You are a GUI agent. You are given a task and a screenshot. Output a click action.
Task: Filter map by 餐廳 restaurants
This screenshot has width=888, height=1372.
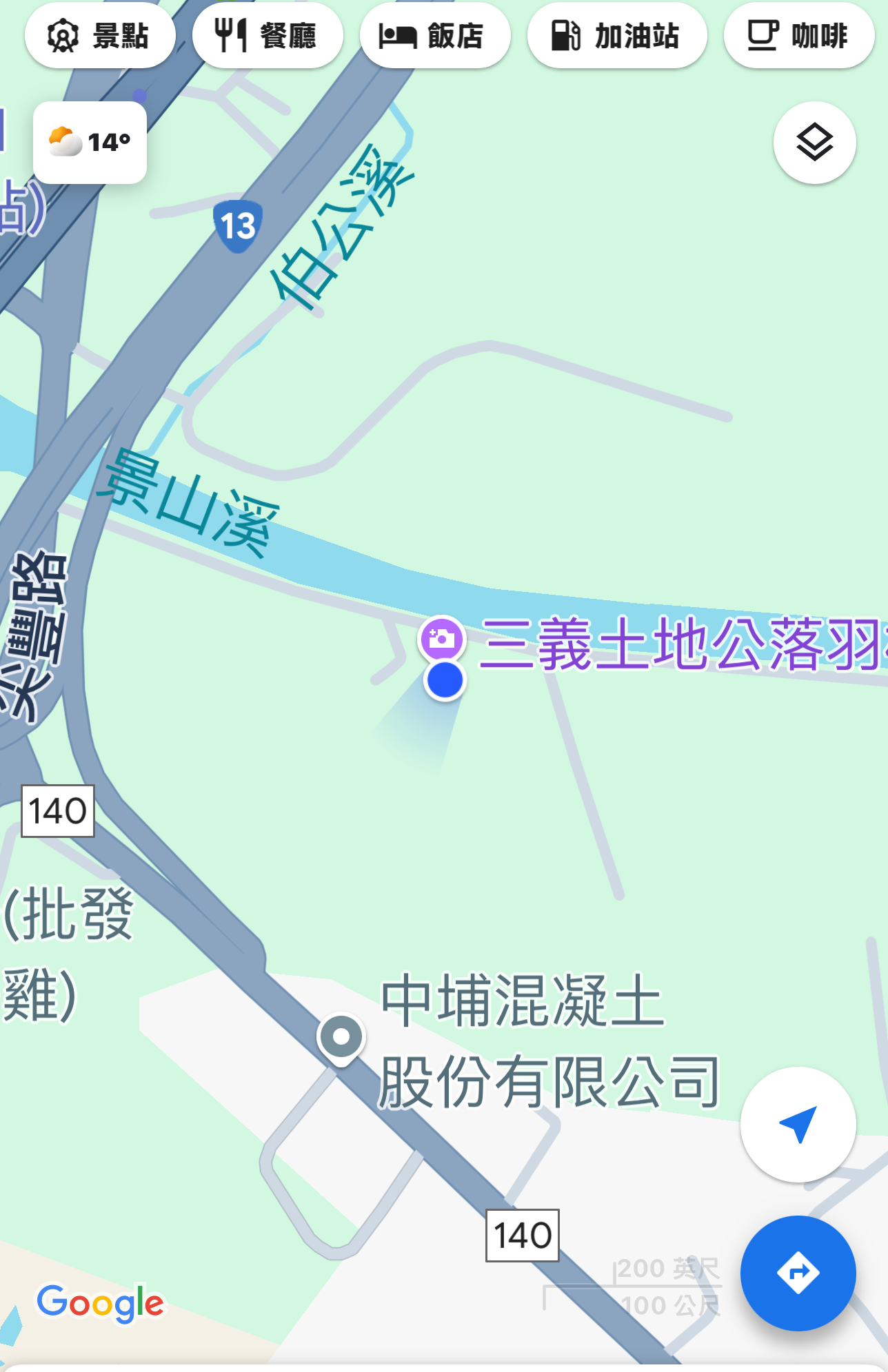[268, 36]
